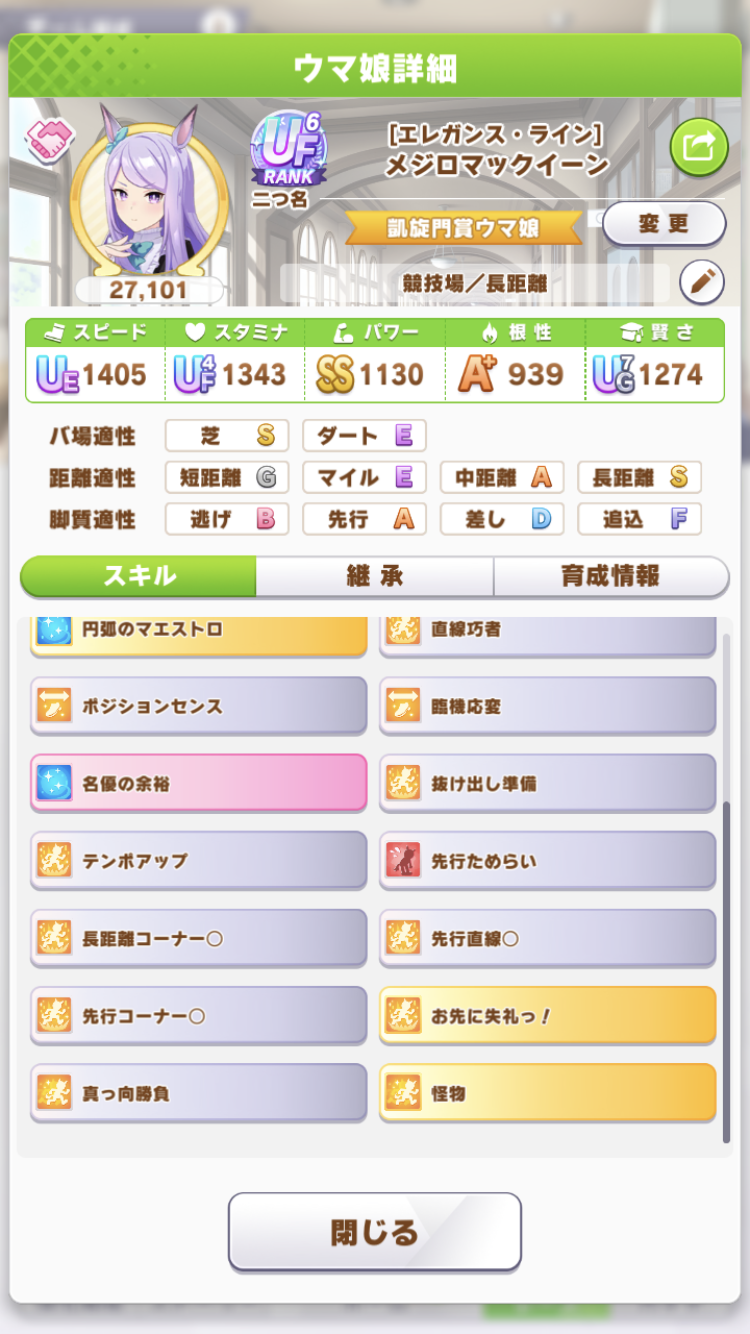
Task: View details of the 名優の余裕 skill
Action: tap(198, 783)
